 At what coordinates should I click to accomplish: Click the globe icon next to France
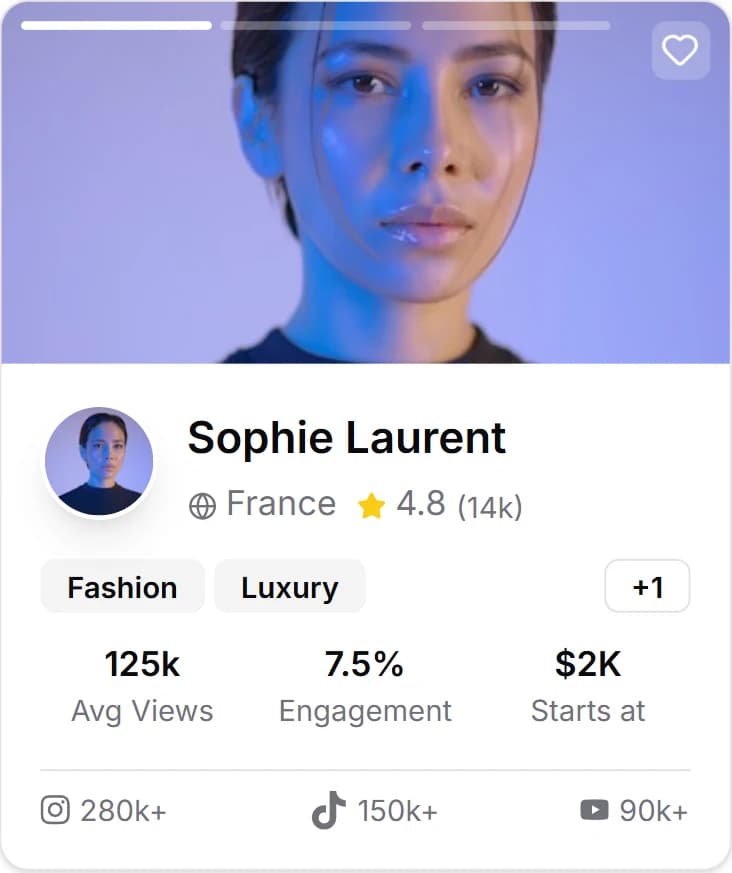203,504
